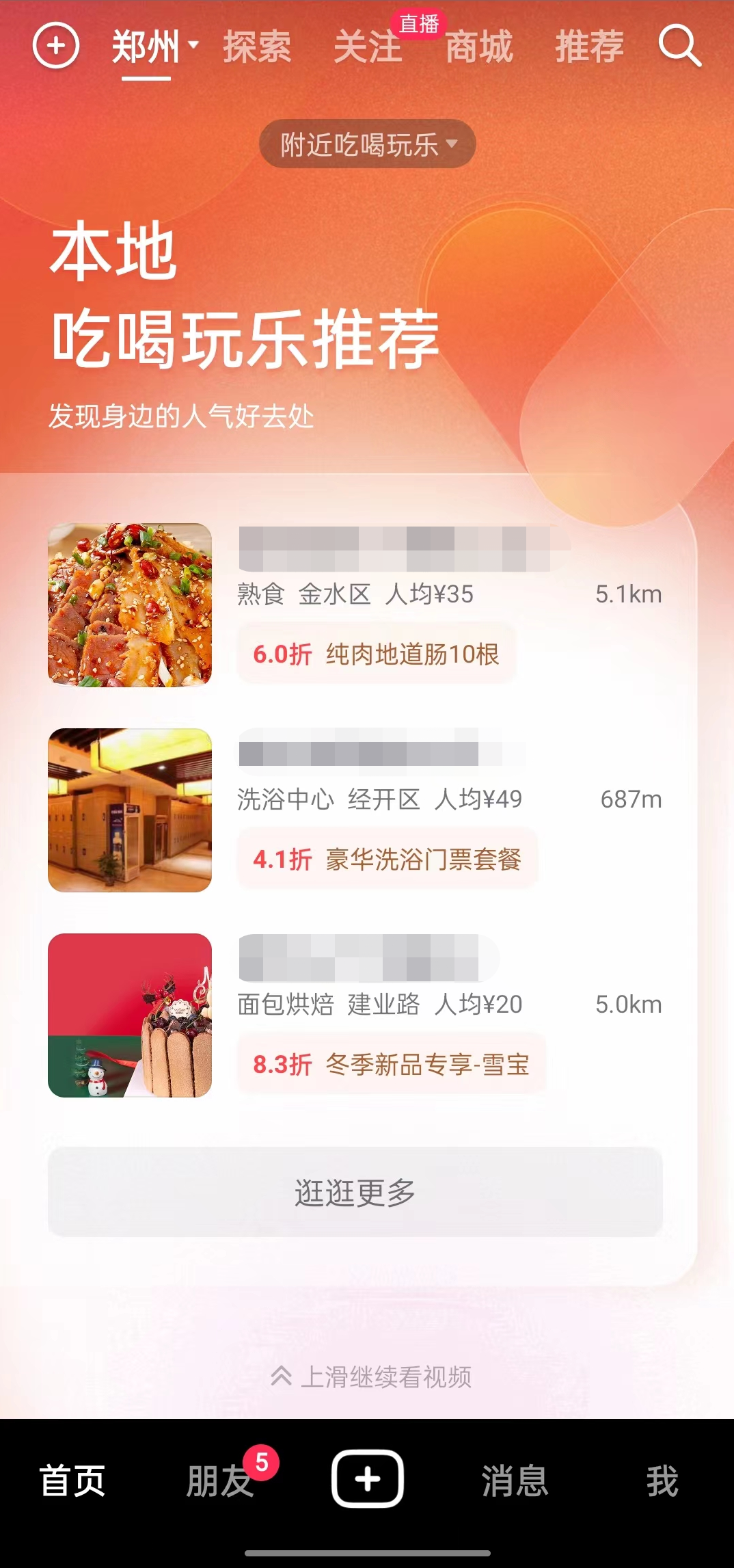Tap the plus circle icon at top left

tap(56, 46)
